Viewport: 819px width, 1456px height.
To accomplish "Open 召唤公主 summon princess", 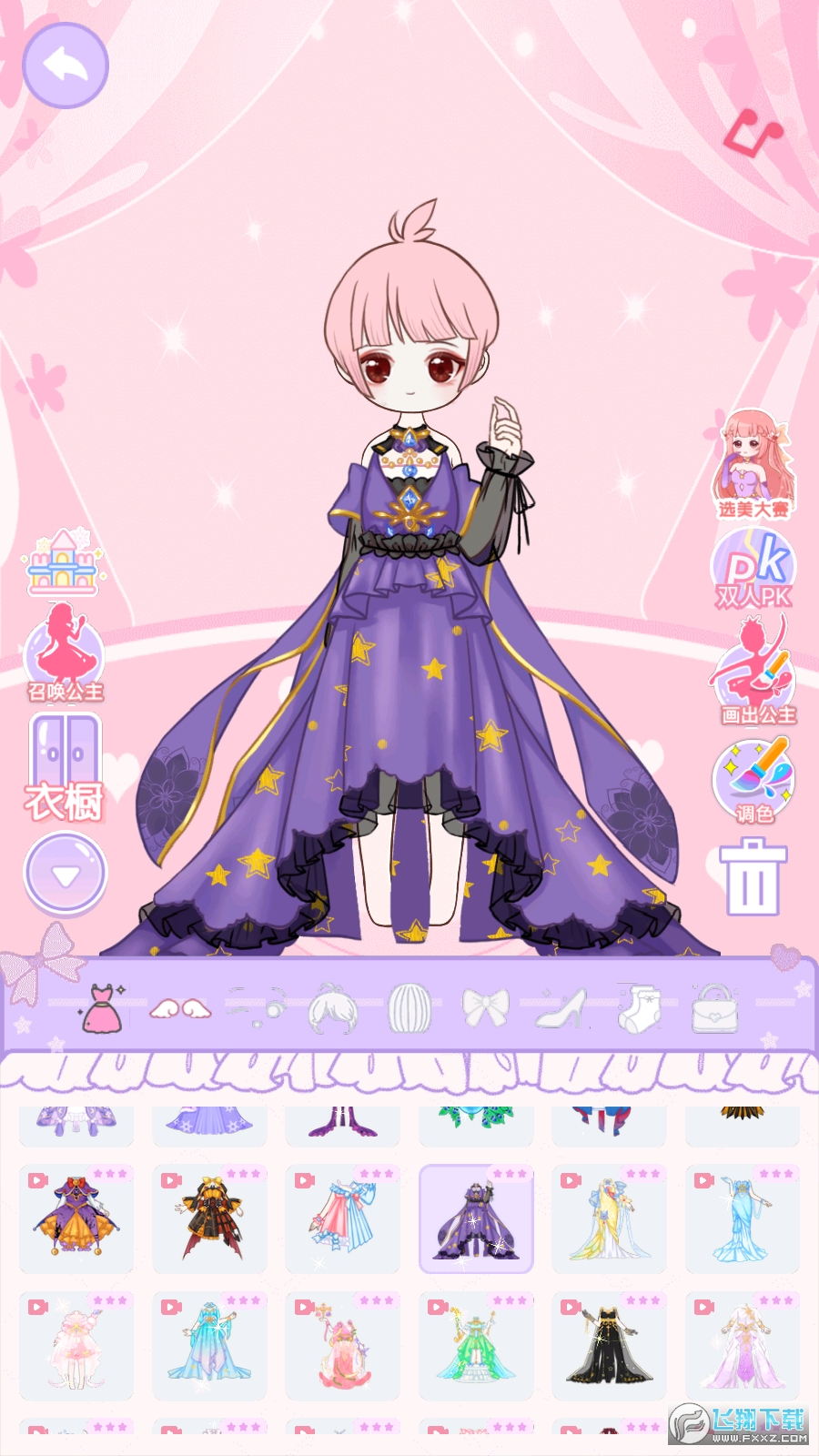I will [x=64, y=653].
